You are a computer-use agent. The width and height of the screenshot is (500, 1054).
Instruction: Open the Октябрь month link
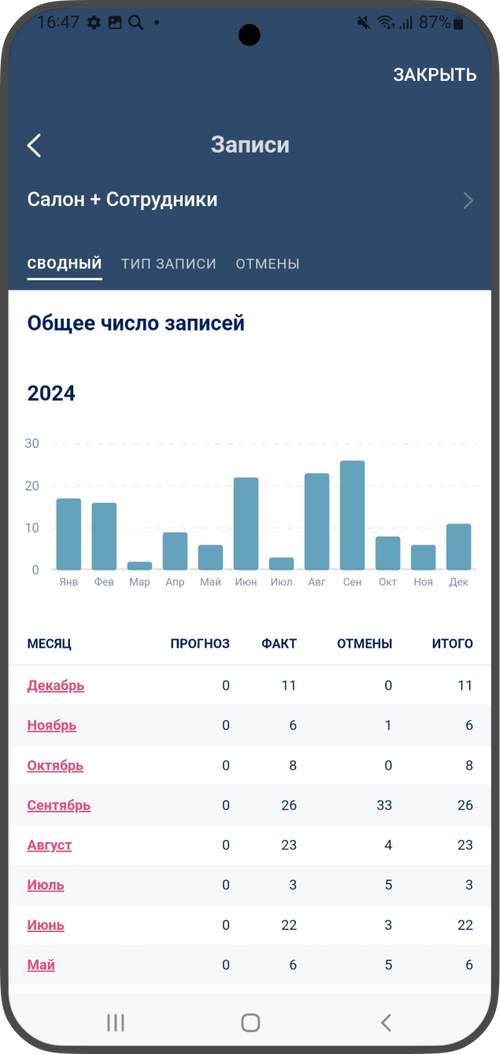click(x=55, y=765)
